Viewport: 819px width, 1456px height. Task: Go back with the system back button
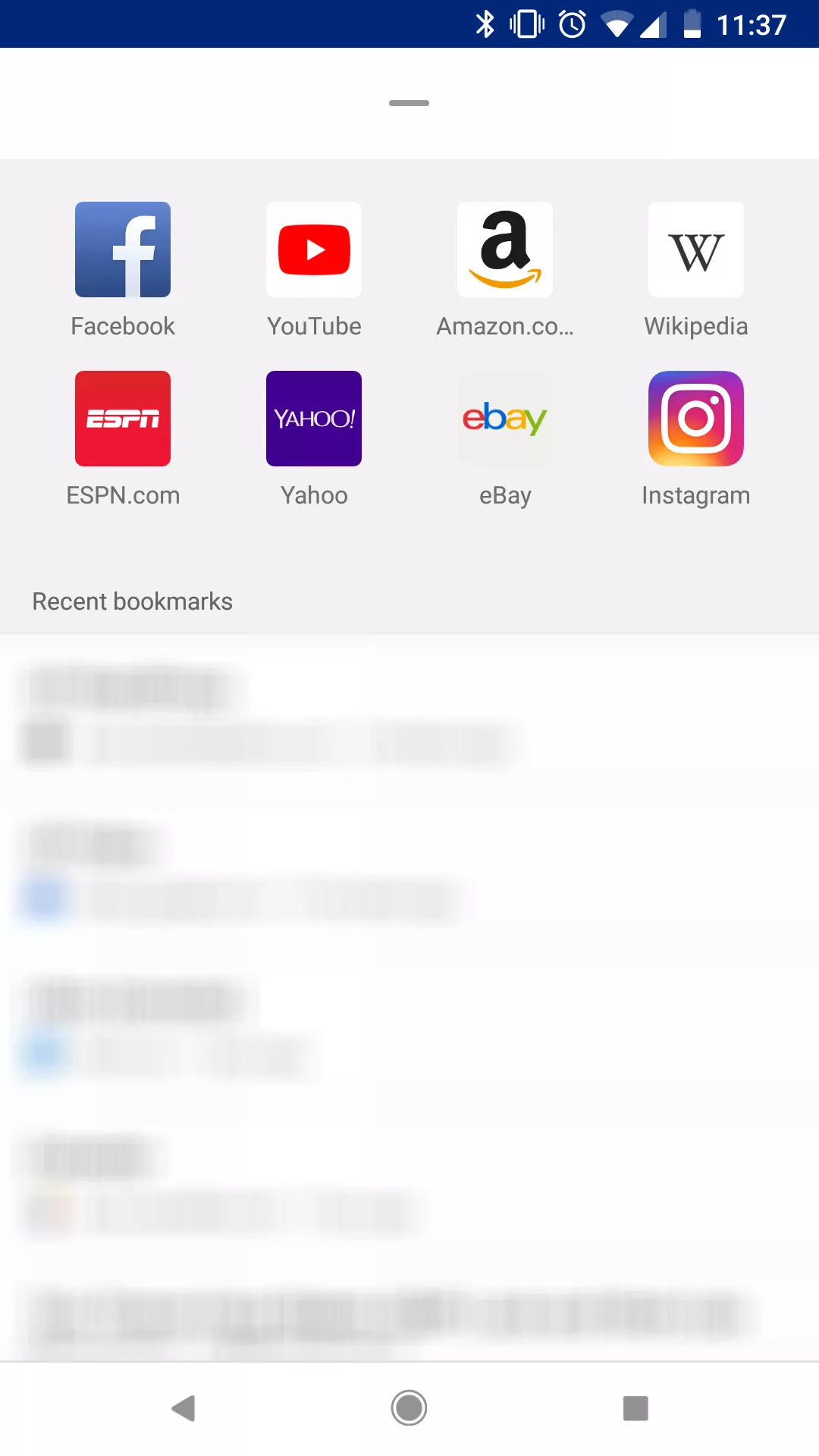pyautogui.click(x=184, y=1408)
